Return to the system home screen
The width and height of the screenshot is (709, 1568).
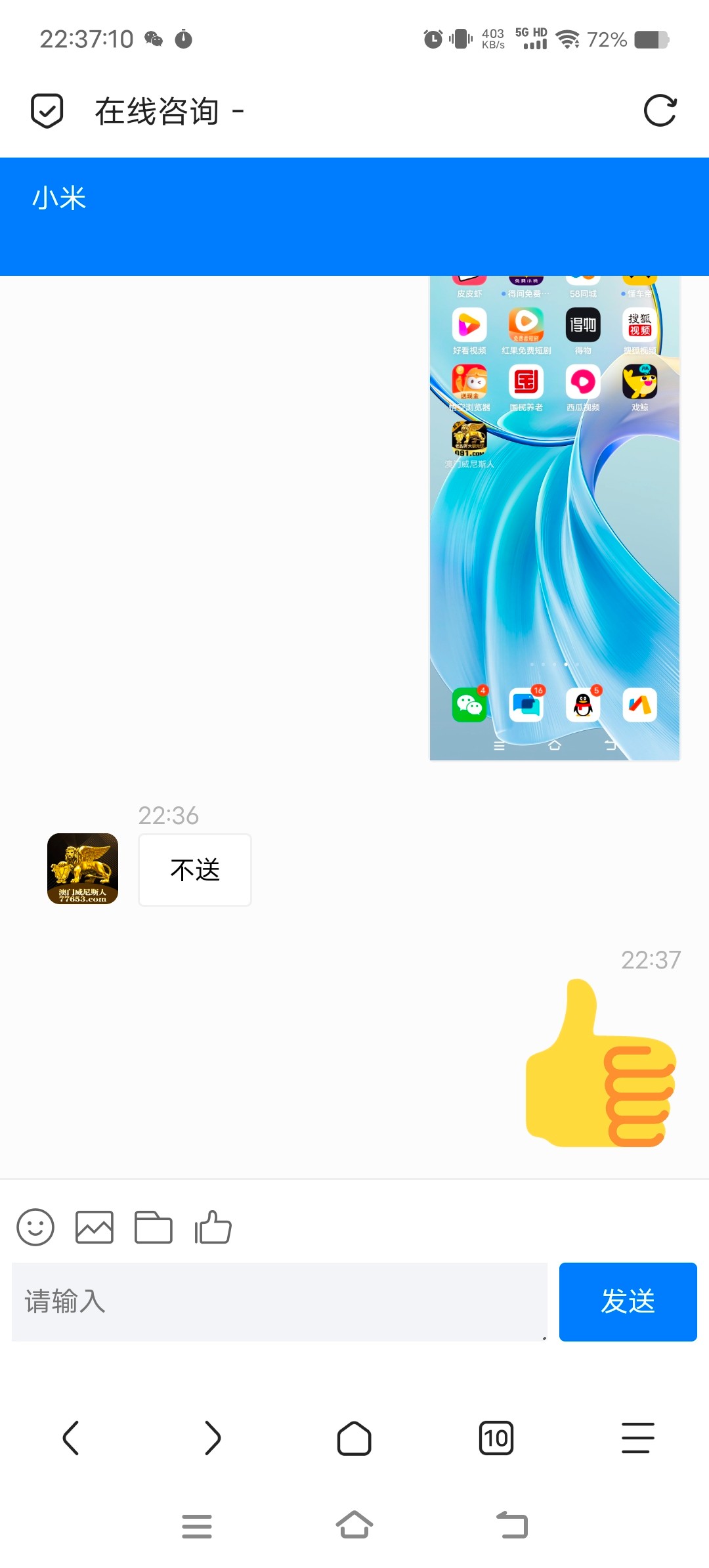click(x=354, y=1525)
